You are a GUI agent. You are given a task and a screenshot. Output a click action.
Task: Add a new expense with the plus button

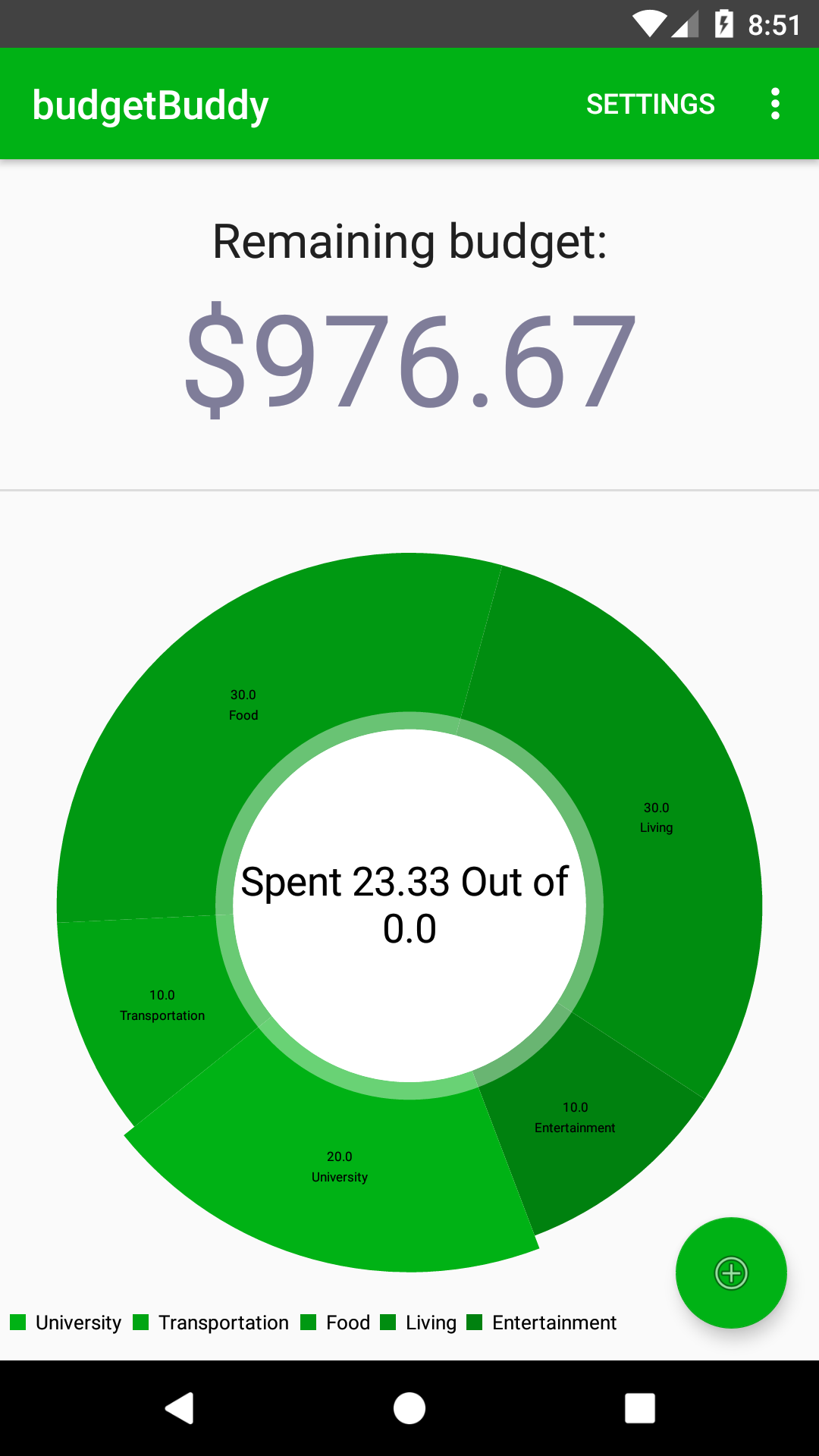click(731, 1272)
